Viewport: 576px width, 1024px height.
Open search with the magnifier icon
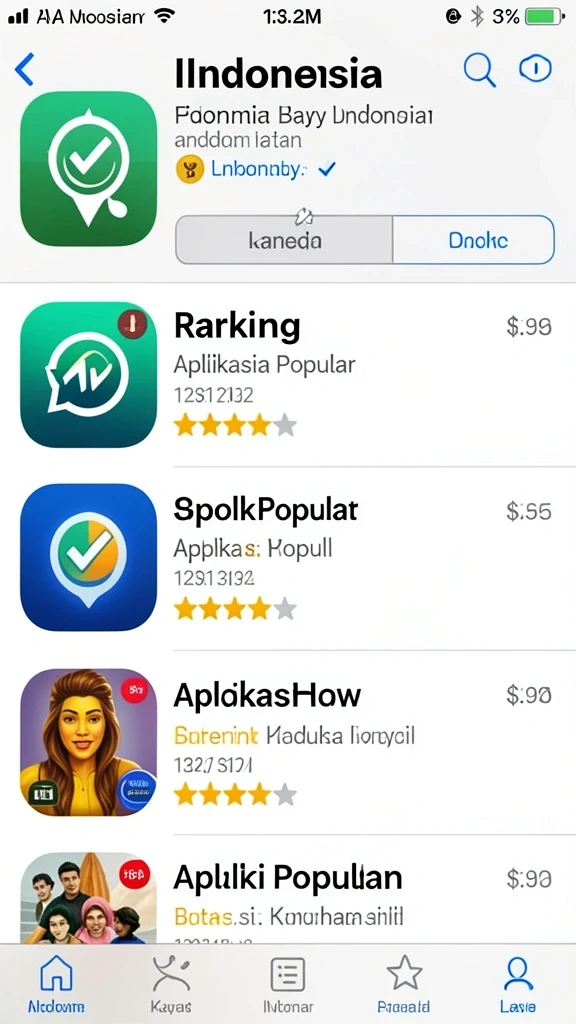(x=480, y=70)
